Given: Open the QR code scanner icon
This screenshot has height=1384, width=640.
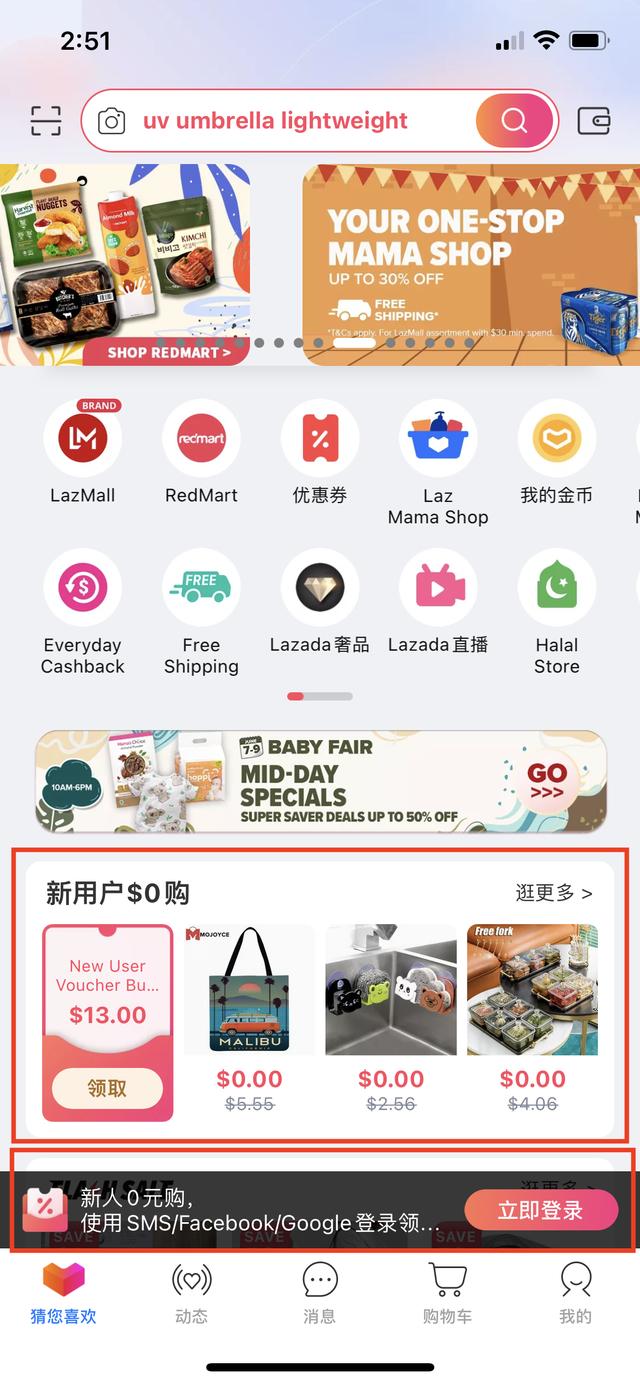Looking at the screenshot, I should click(x=46, y=121).
